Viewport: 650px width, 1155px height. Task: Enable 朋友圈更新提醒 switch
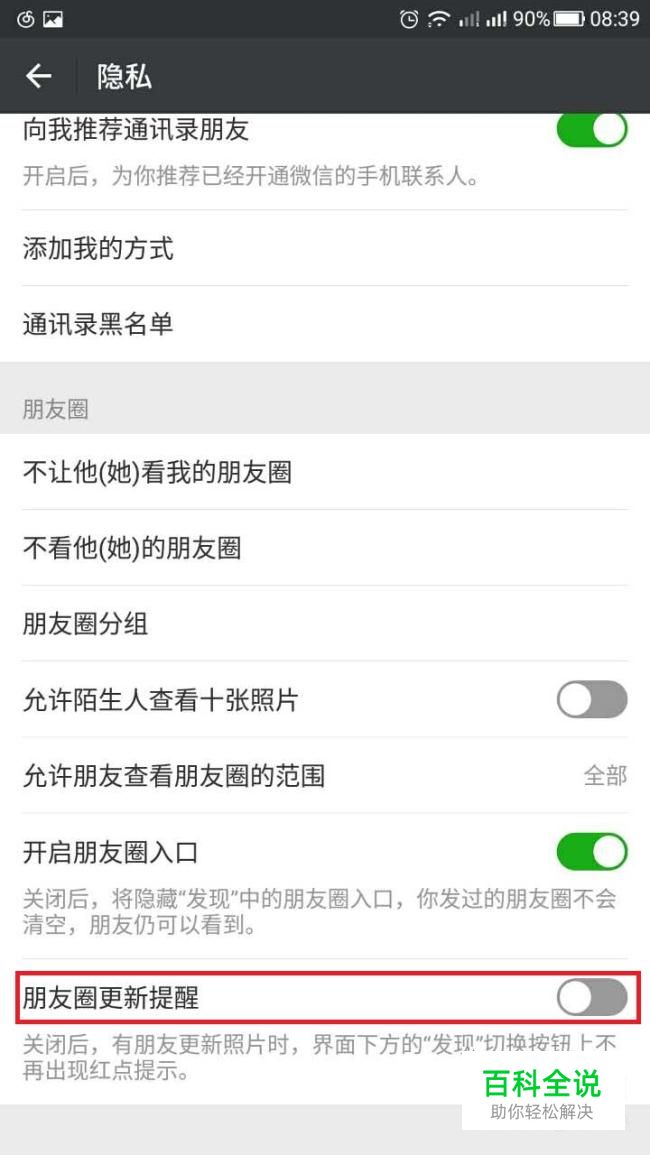click(592, 997)
